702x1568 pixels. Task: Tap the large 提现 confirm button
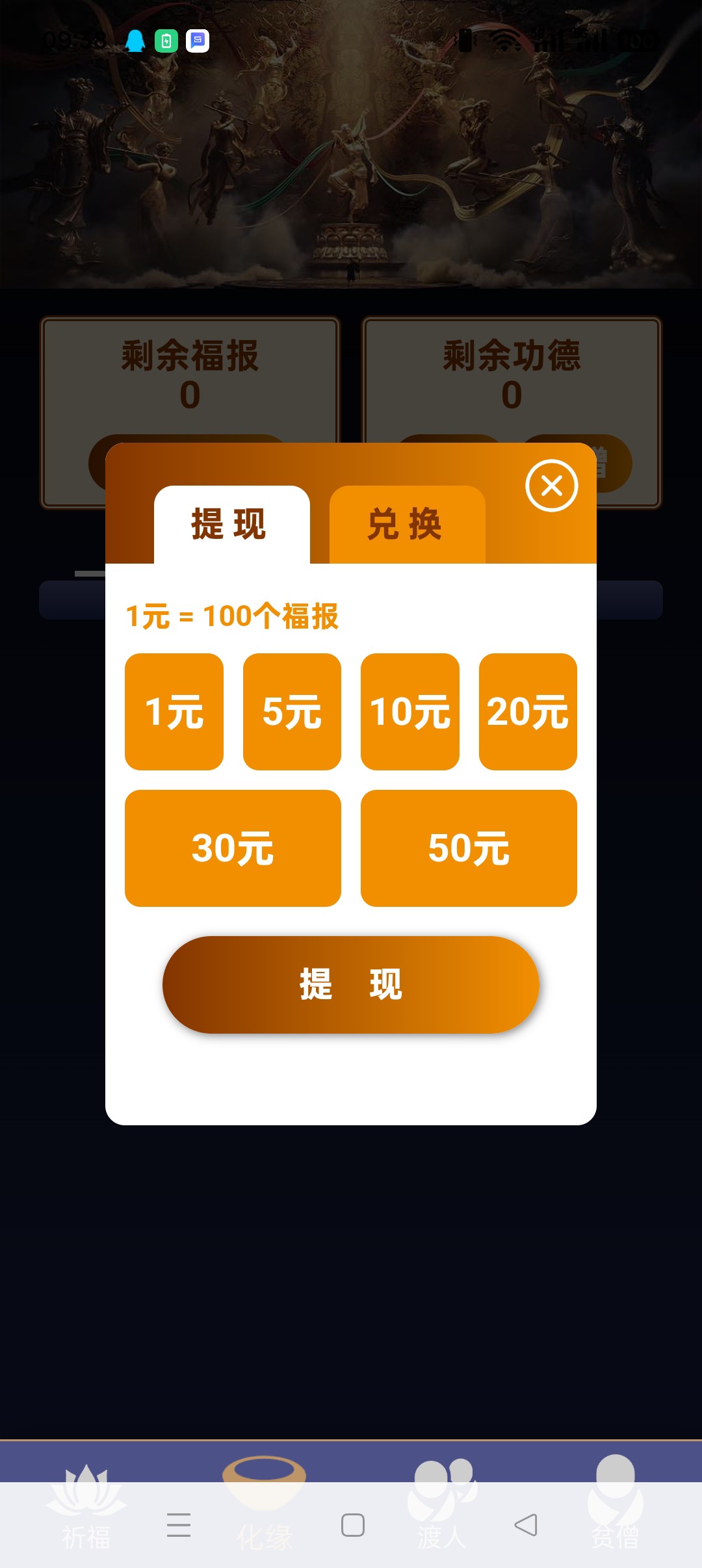click(x=351, y=984)
